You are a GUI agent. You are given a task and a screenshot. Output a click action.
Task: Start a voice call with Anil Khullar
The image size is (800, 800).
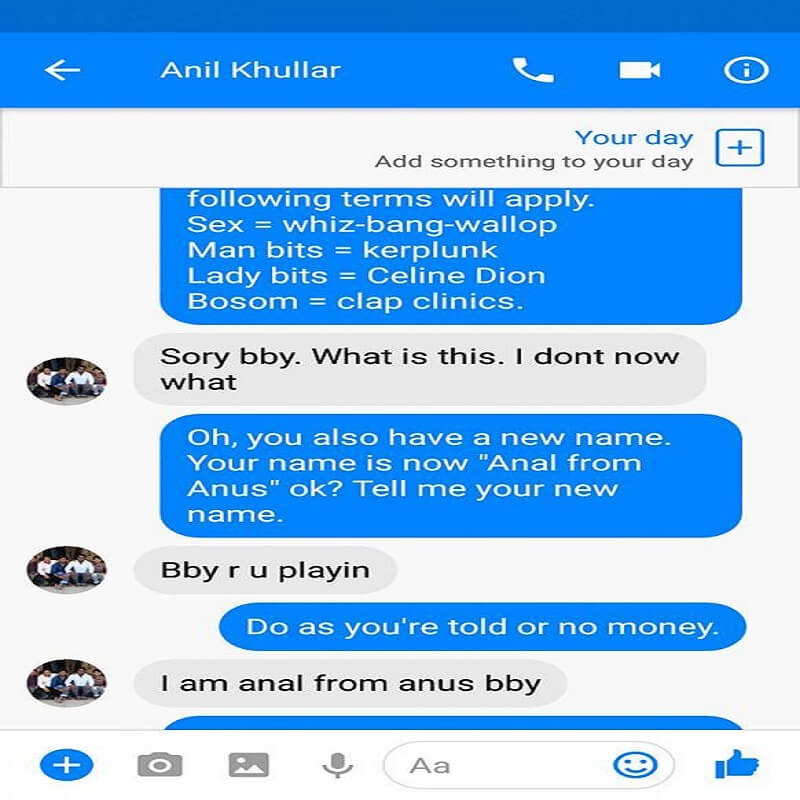tap(532, 70)
